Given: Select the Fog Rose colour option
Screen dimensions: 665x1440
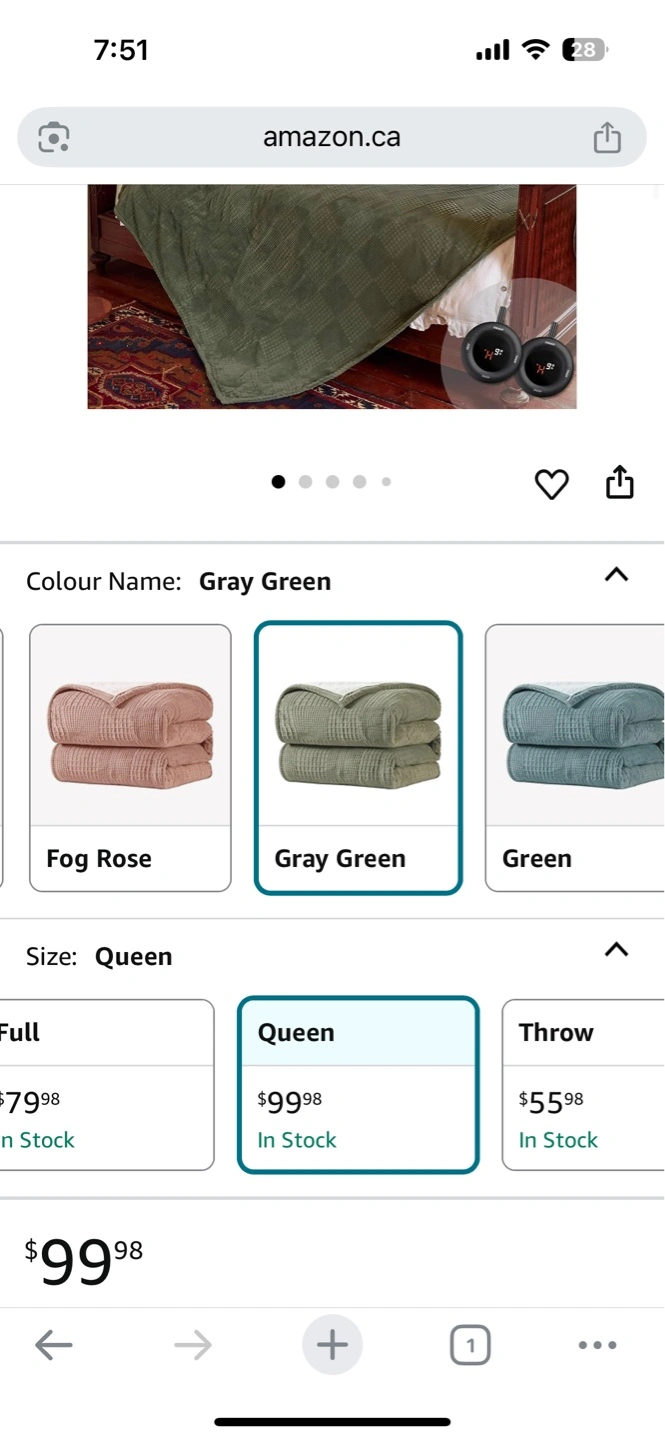Looking at the screenshot, I should (130, 757).
